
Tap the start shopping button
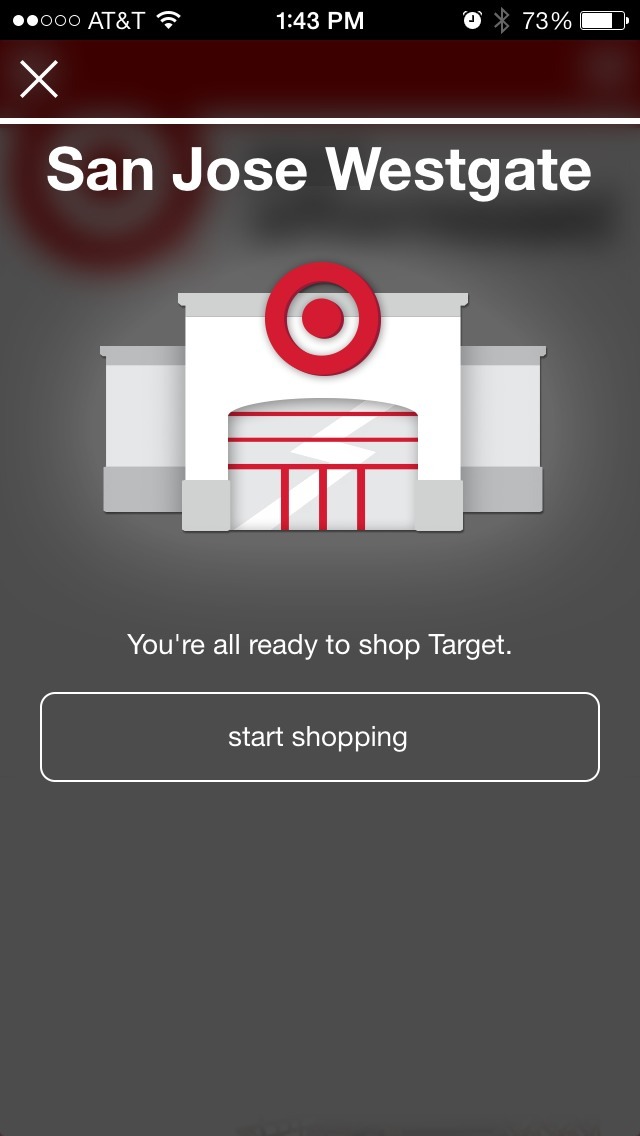click(x=319, y=737)
